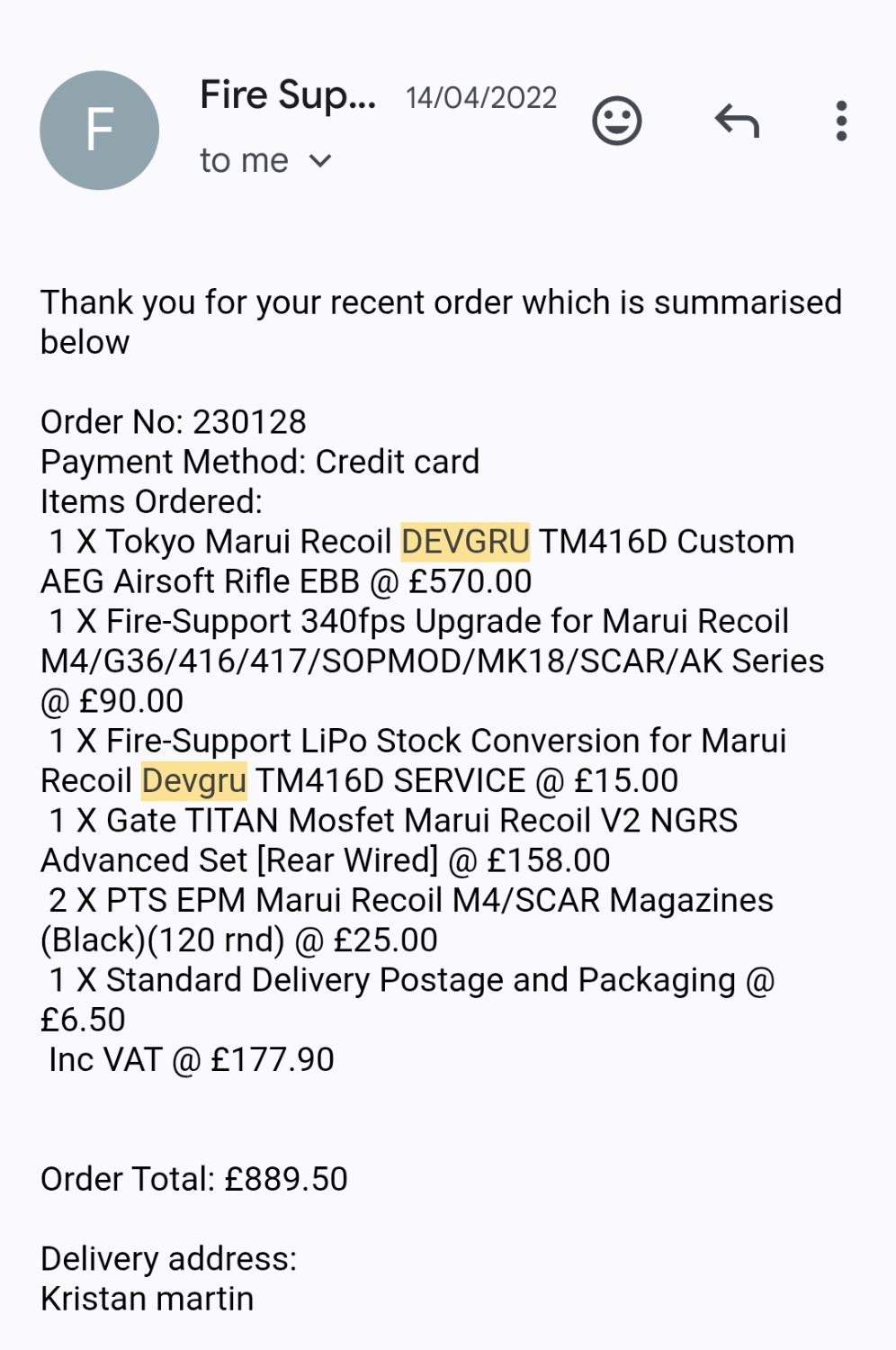
Task: Reply to Fire Support's email
Action: tap(737, 121)
